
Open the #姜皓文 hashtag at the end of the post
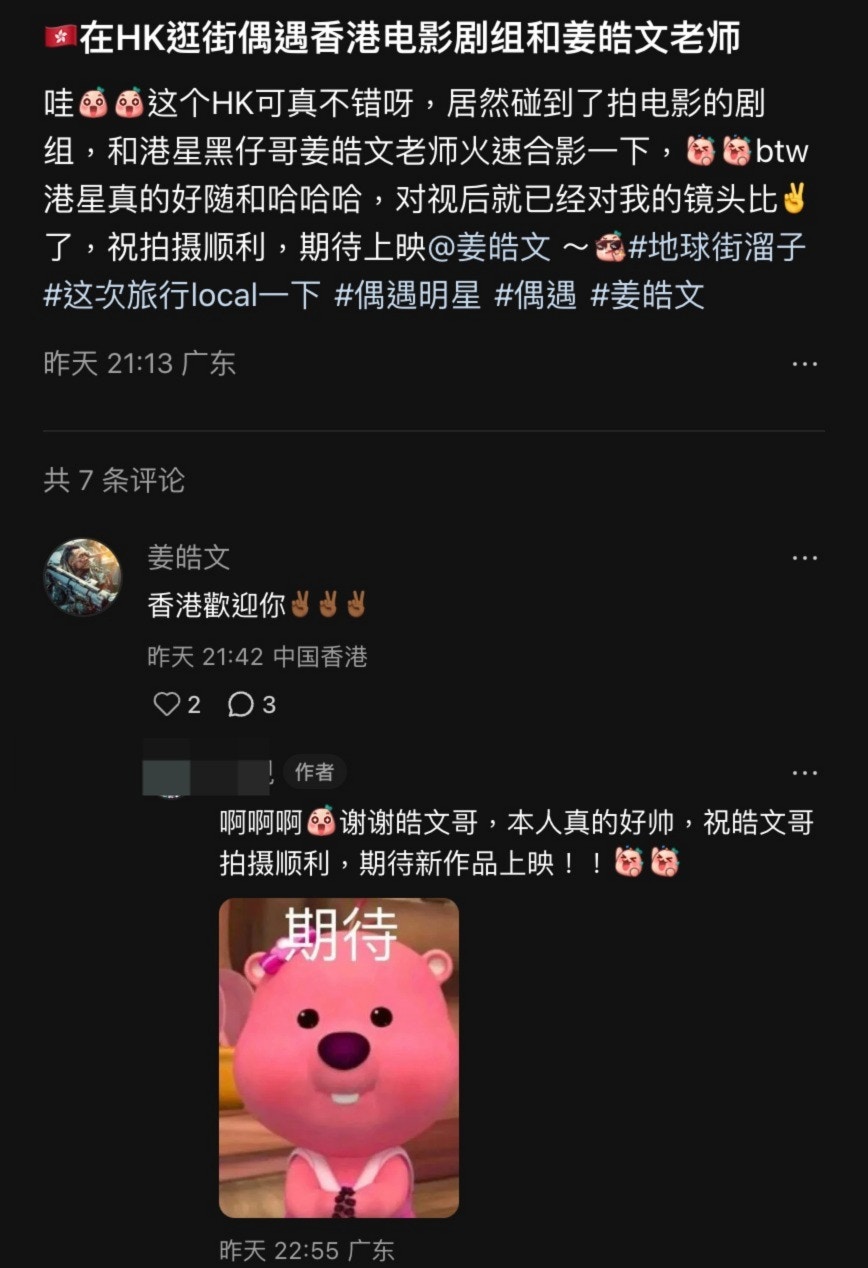click(647, 295)
